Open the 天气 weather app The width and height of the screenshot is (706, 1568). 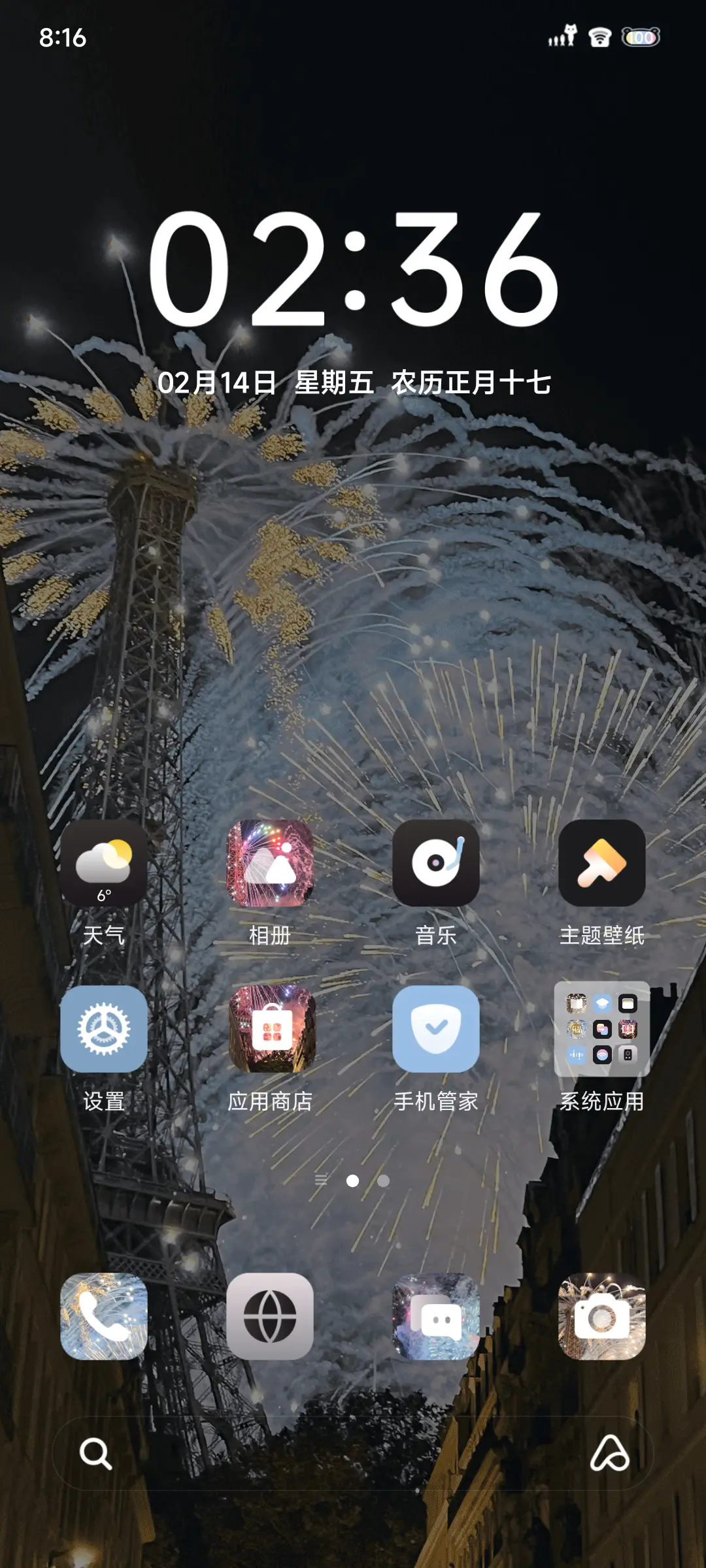pyautogui.click(x=103, y=864)
